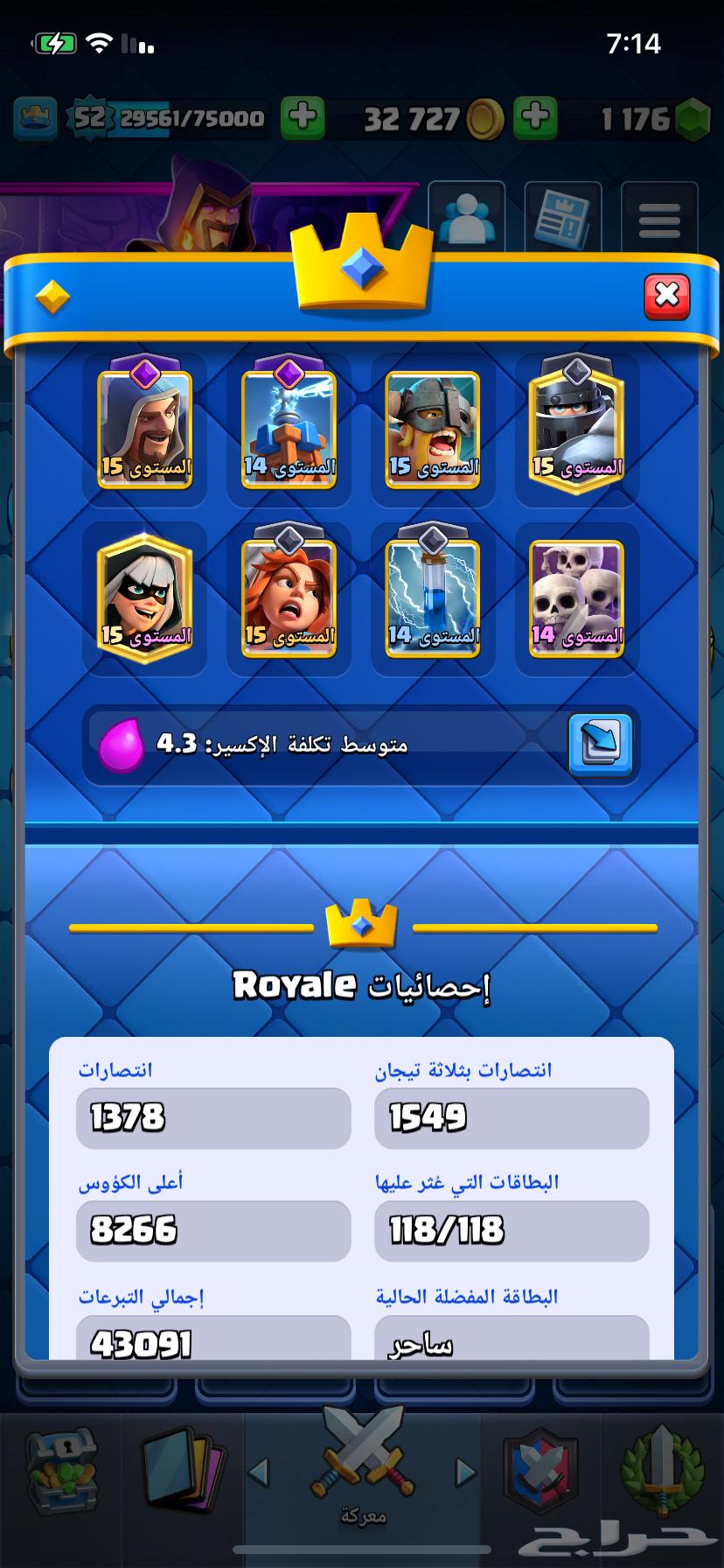Open the friends icon at top
This screenshot has width=724, height=1568.
point(466,219)
